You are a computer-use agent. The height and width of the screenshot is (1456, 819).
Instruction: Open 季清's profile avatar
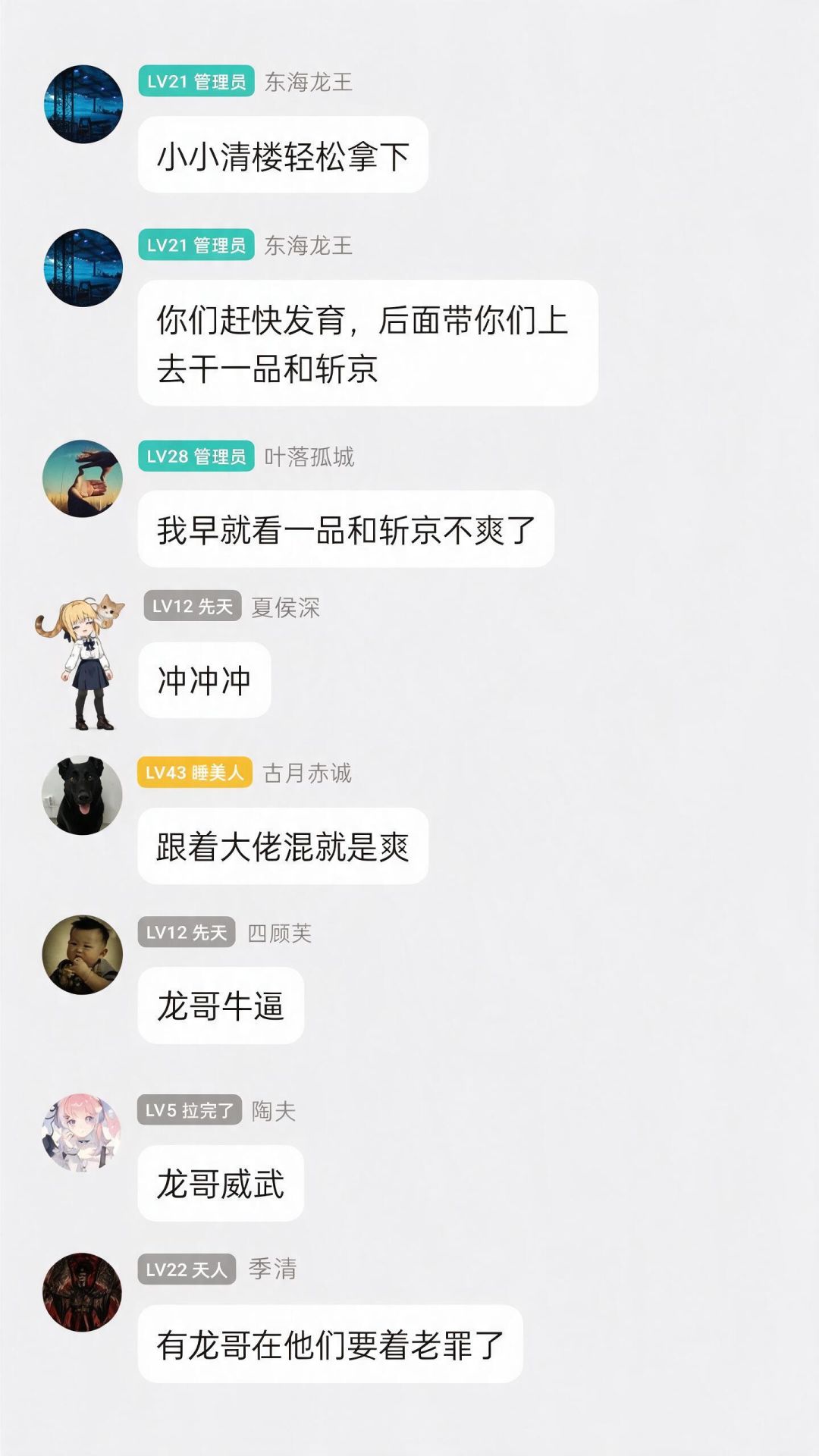pyautogui.click(x=82, y=1292)
